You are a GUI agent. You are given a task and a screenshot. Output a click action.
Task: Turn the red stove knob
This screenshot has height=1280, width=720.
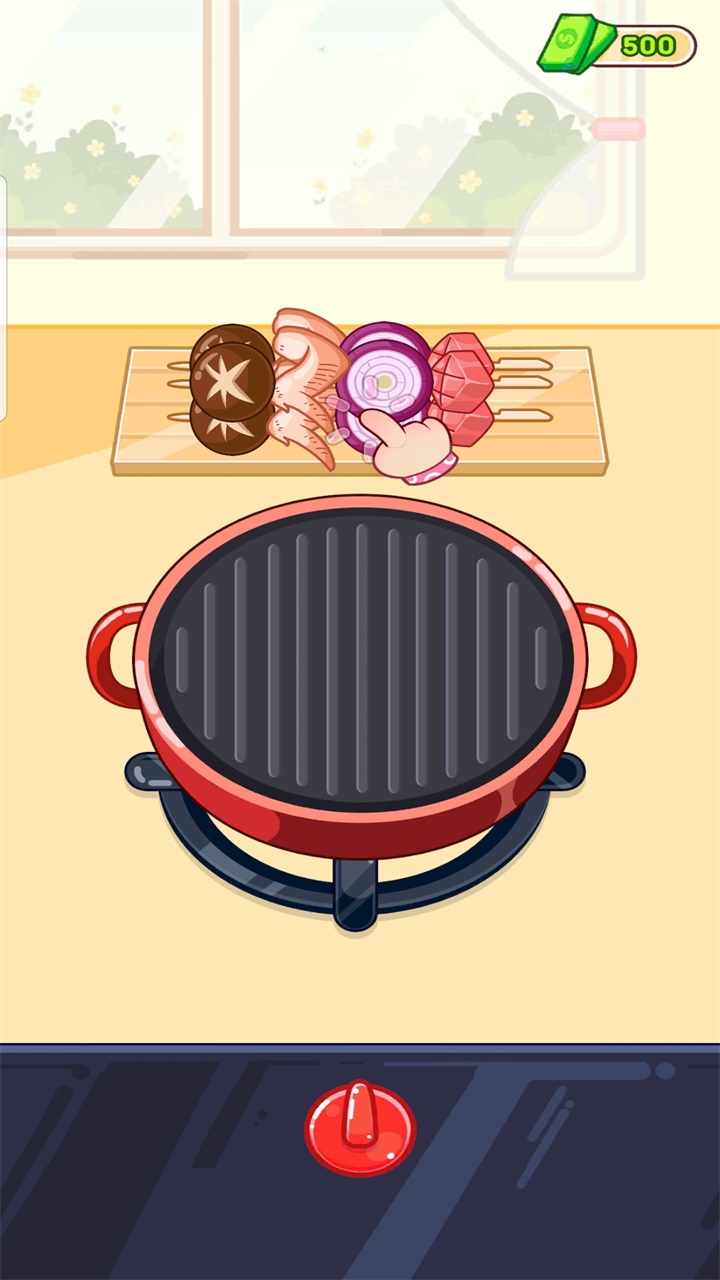360,1128
